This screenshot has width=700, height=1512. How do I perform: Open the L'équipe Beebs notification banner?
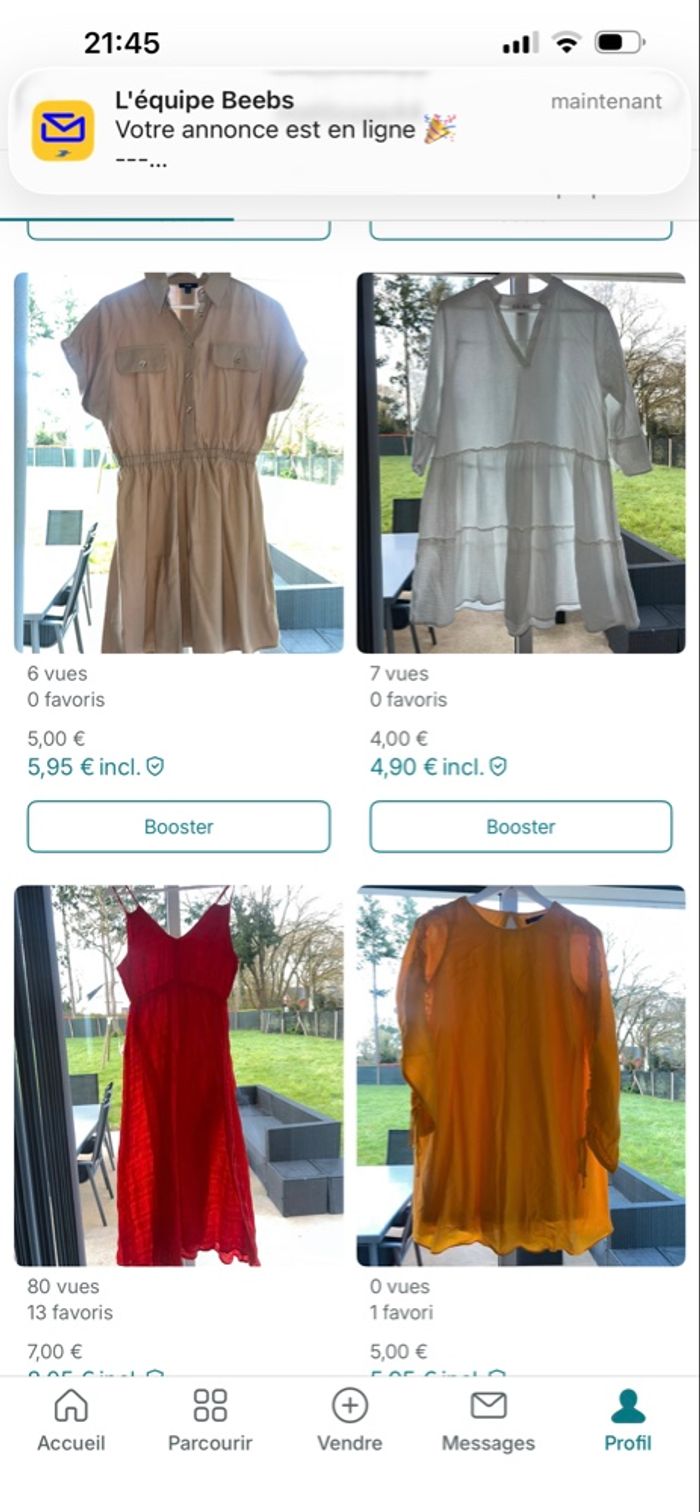coord(350,130)
